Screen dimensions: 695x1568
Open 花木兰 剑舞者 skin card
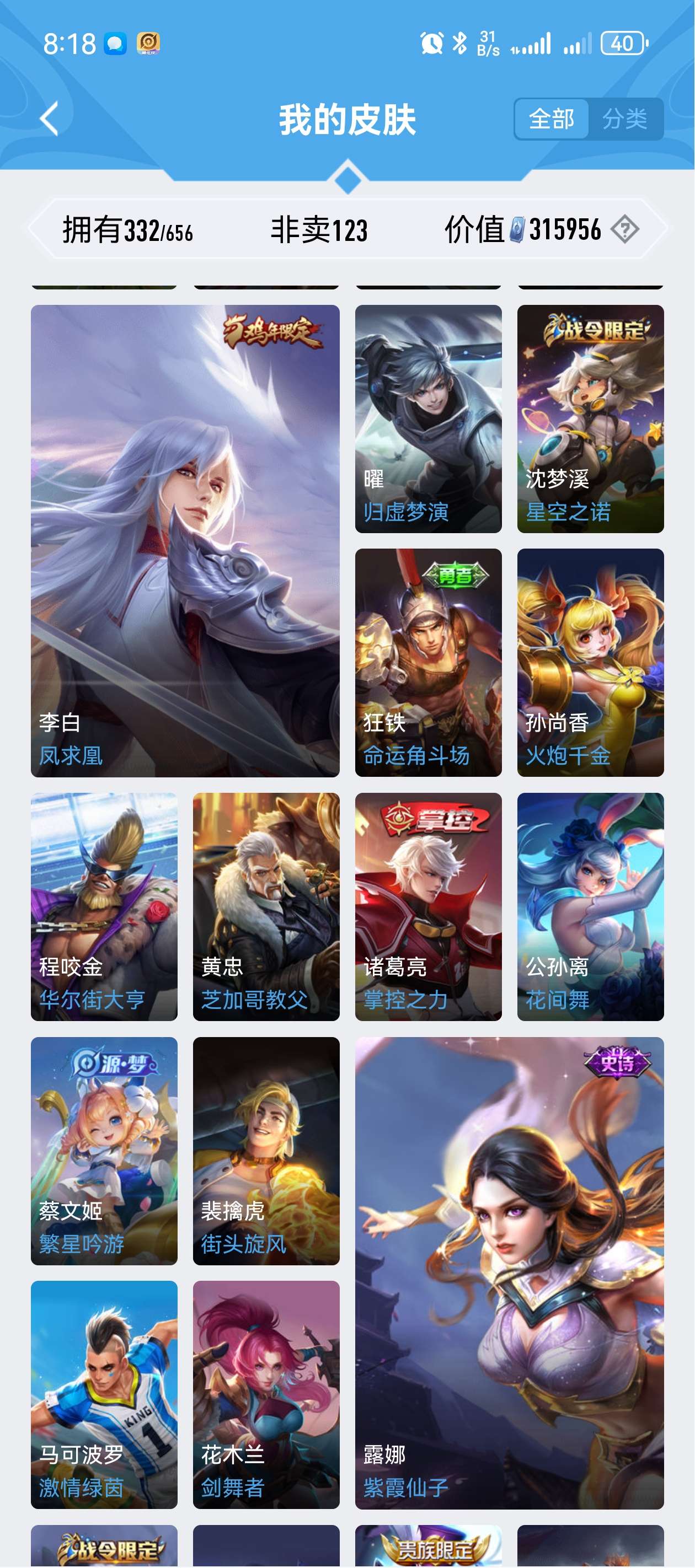266,1394
